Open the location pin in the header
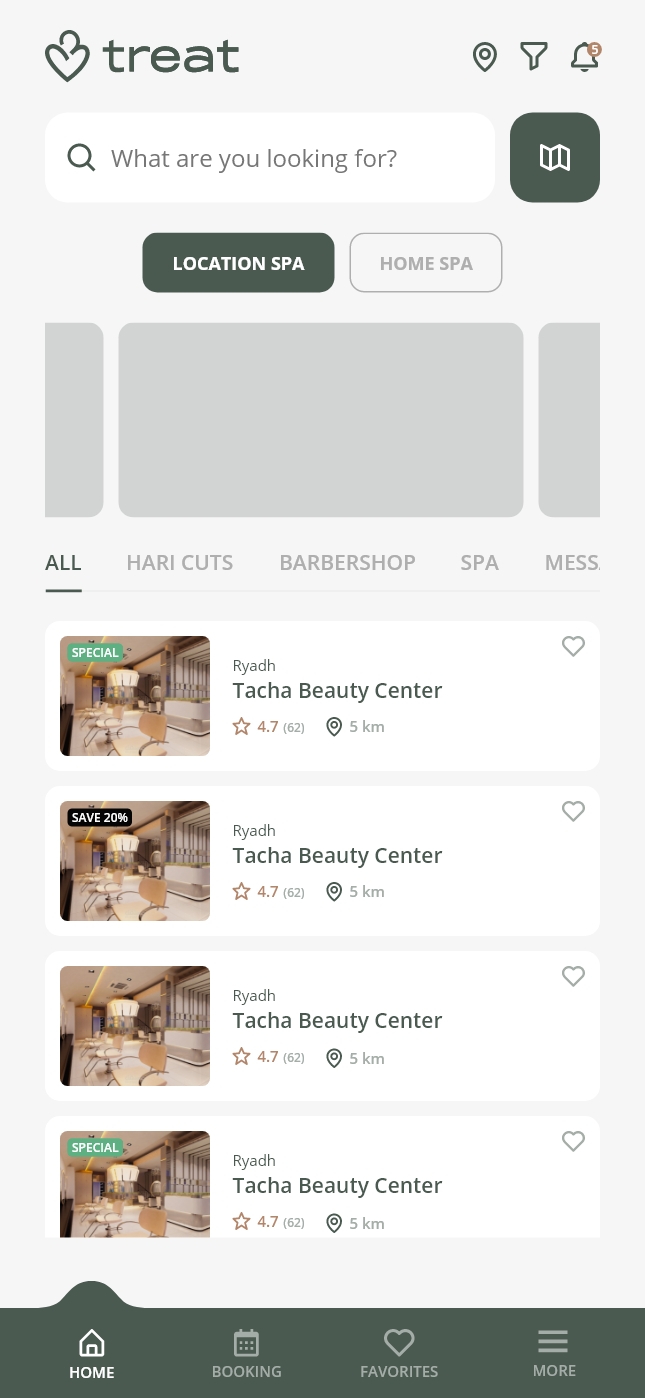The image size is (645, 1398). click(x=485, y=57)
